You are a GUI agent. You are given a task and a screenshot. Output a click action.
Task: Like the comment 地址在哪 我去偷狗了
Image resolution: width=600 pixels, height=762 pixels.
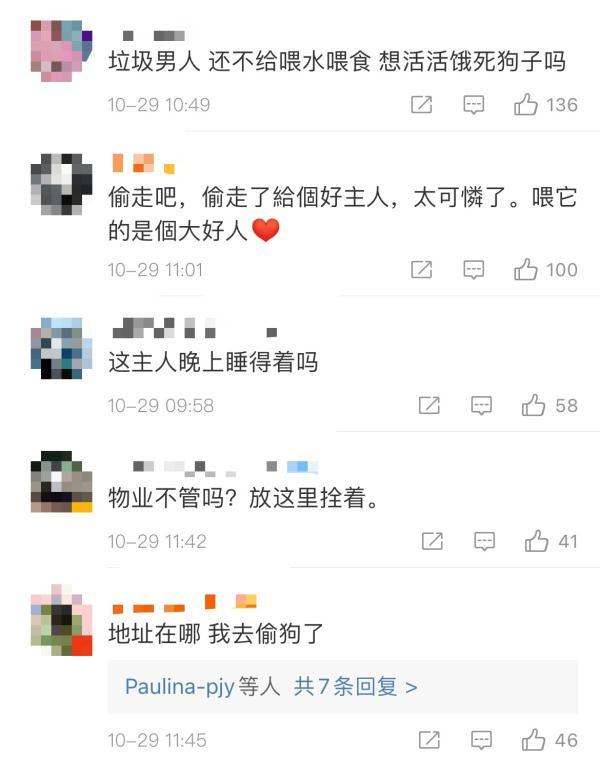534,740
